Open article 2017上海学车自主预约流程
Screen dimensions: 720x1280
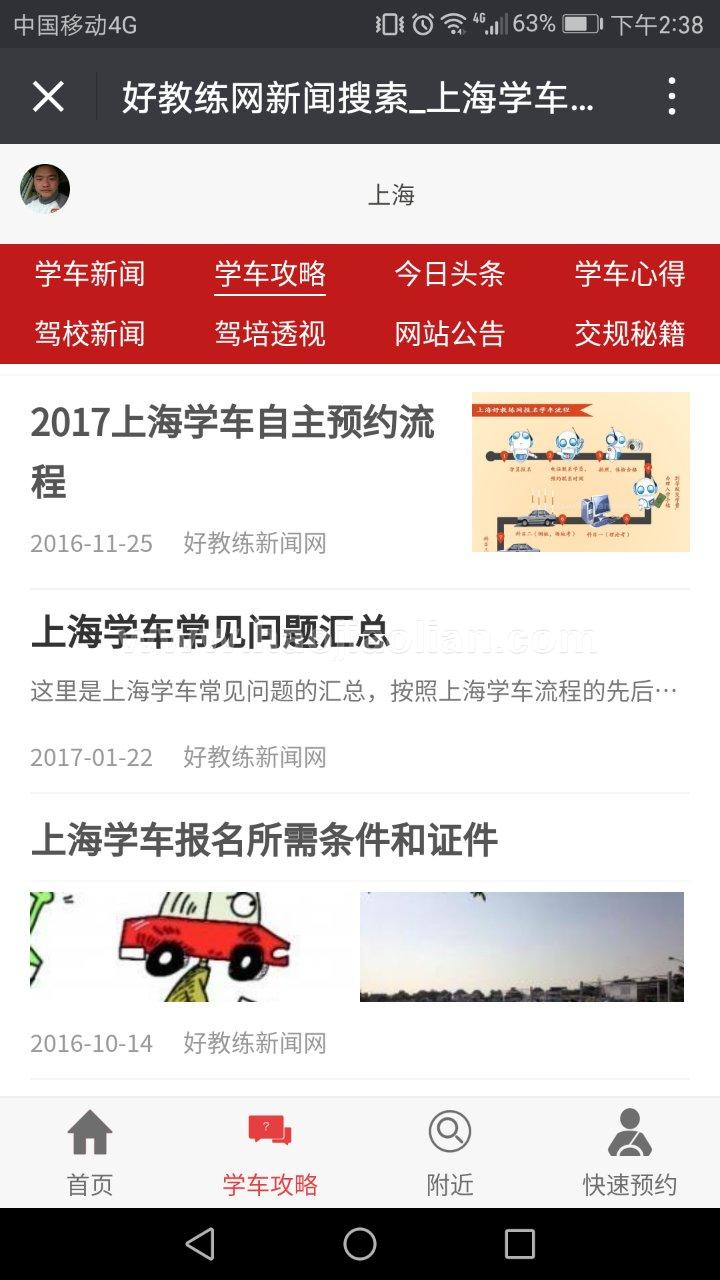[x=232, y=451]
